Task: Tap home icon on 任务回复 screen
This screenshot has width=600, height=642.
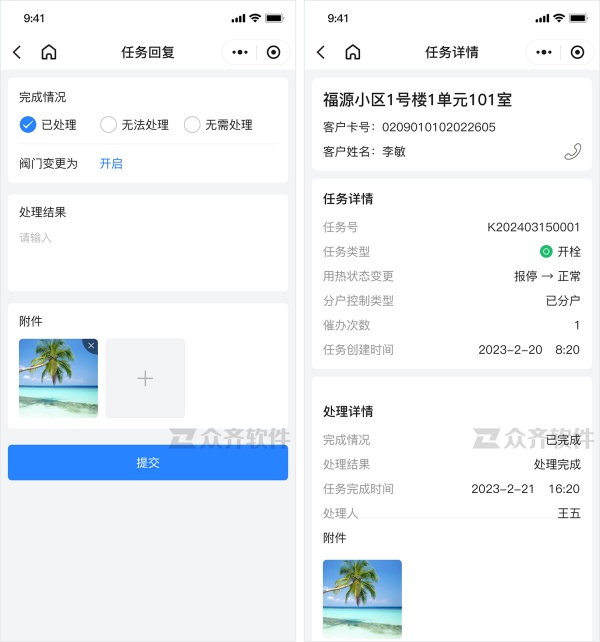Action: [49, 52]
